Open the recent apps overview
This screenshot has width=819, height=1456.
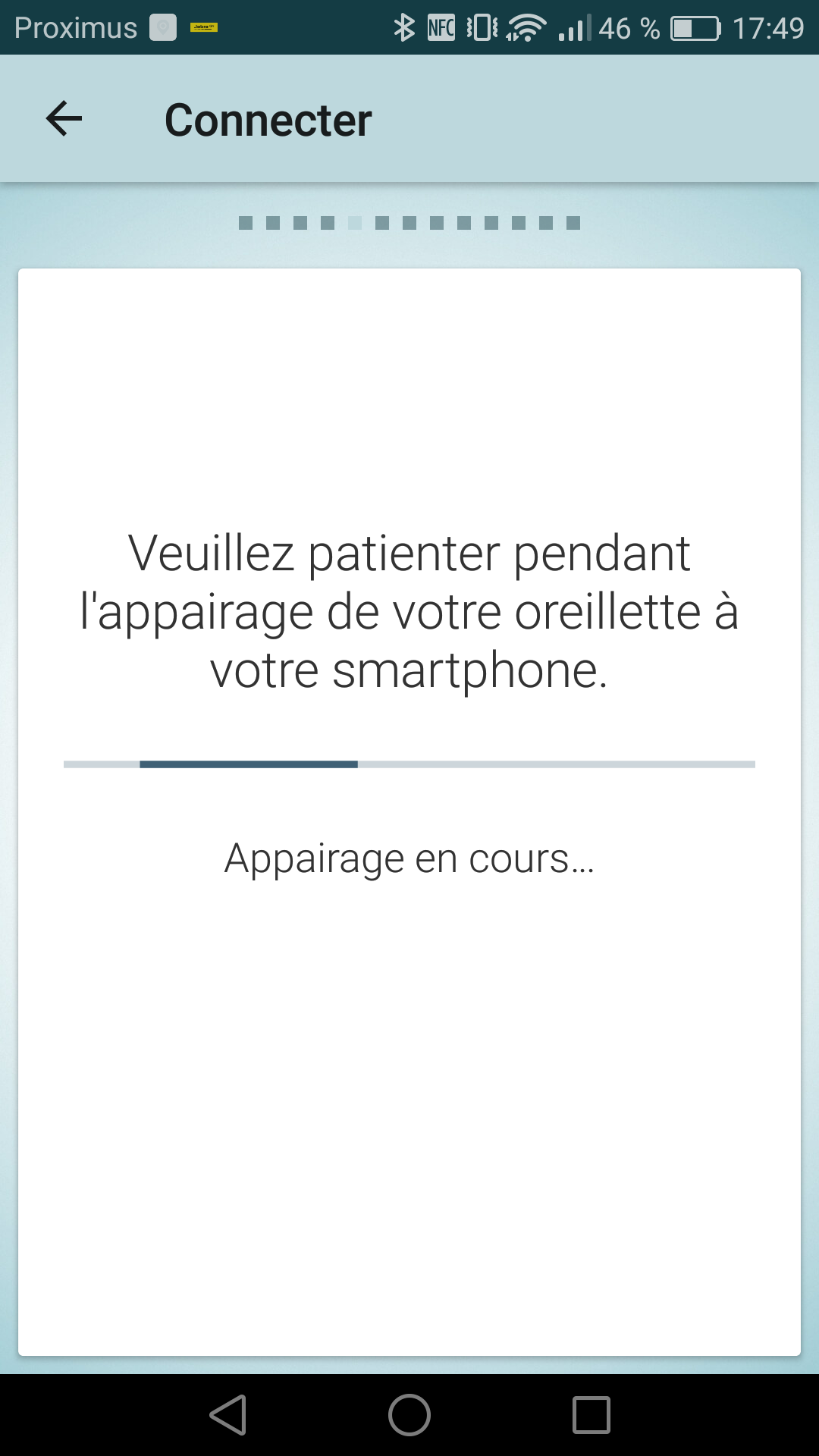pos(591,1415)
